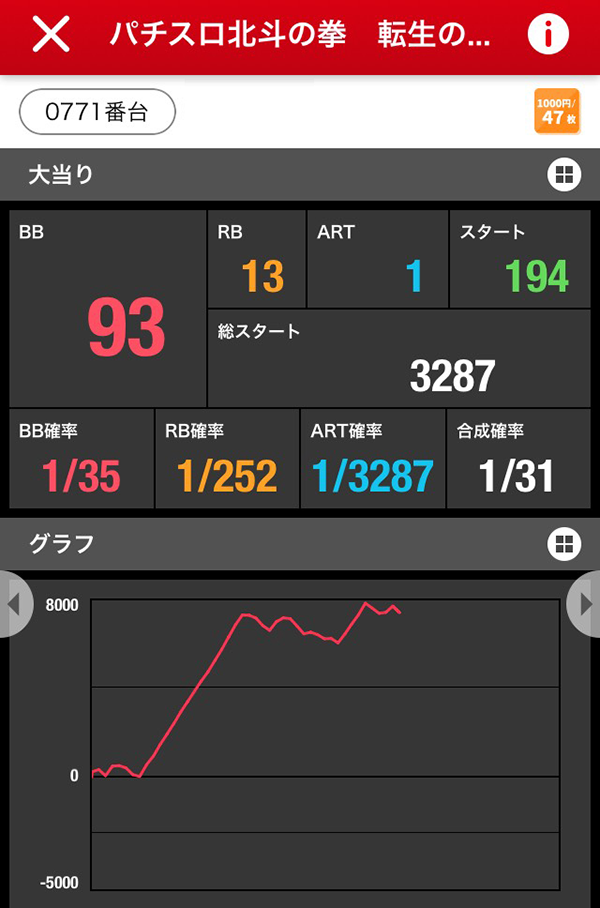600x908 pixels.
Task: Go to next graph with right arrow
Action: click(x=586, y=604)
